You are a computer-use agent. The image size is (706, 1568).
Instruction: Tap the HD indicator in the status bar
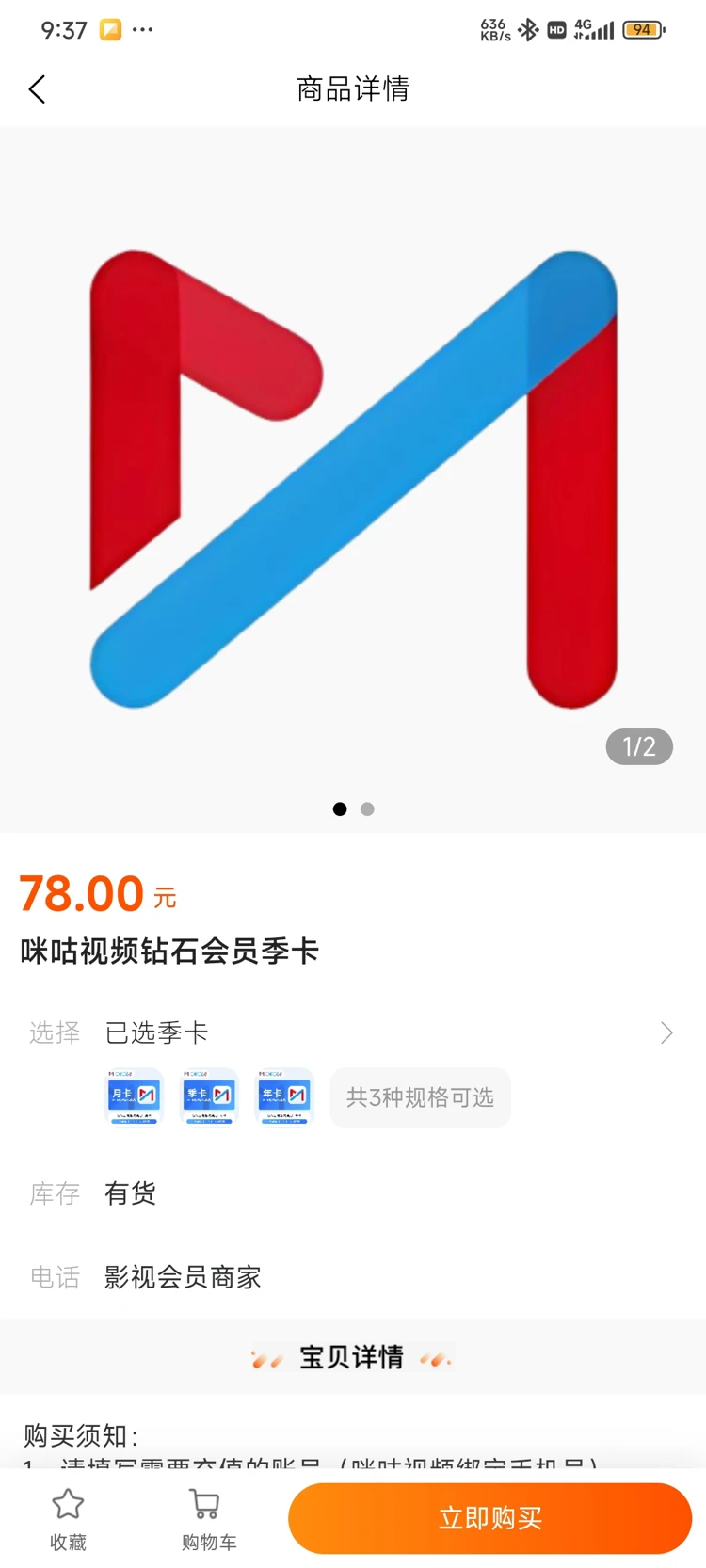555,29
